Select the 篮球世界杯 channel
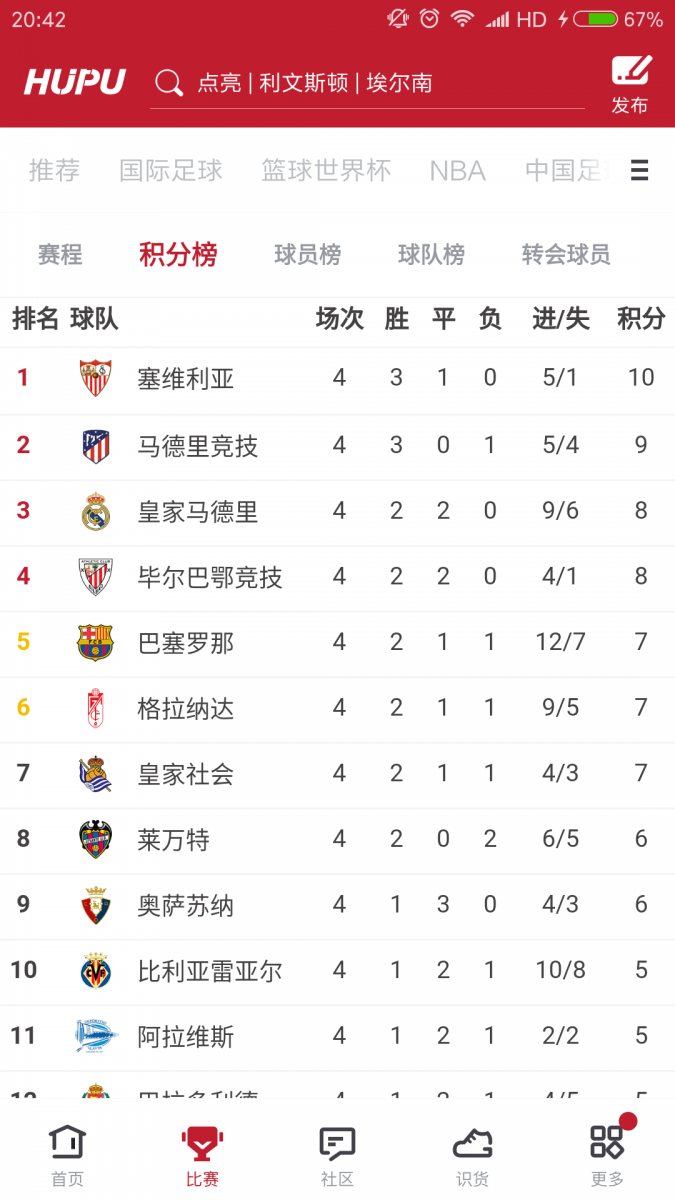 [x=326, y=171]
